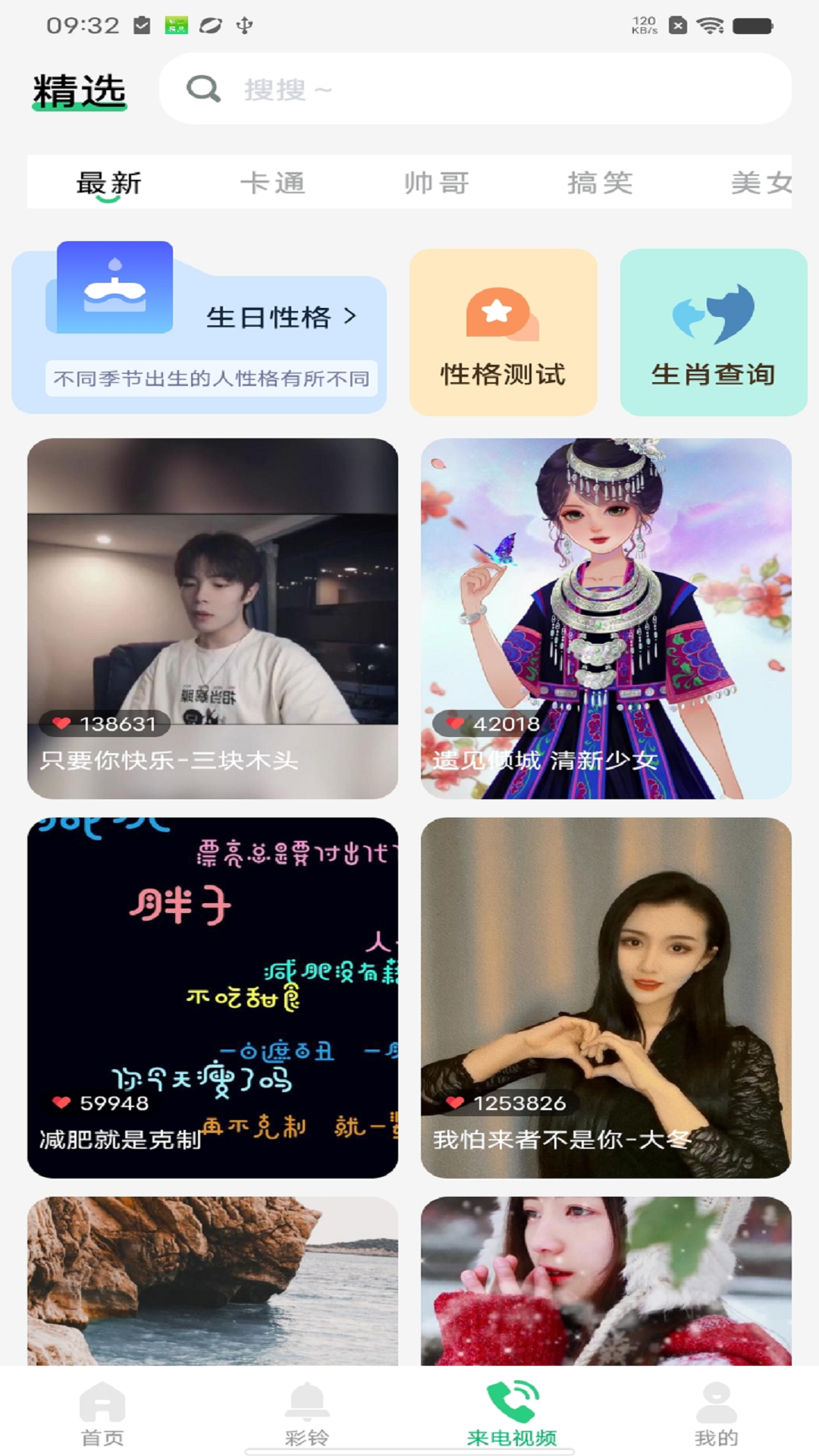Play the 只要你快乐-三块木头 video
The height and width of the screenshot is (1456, 819).
(212, 618)
